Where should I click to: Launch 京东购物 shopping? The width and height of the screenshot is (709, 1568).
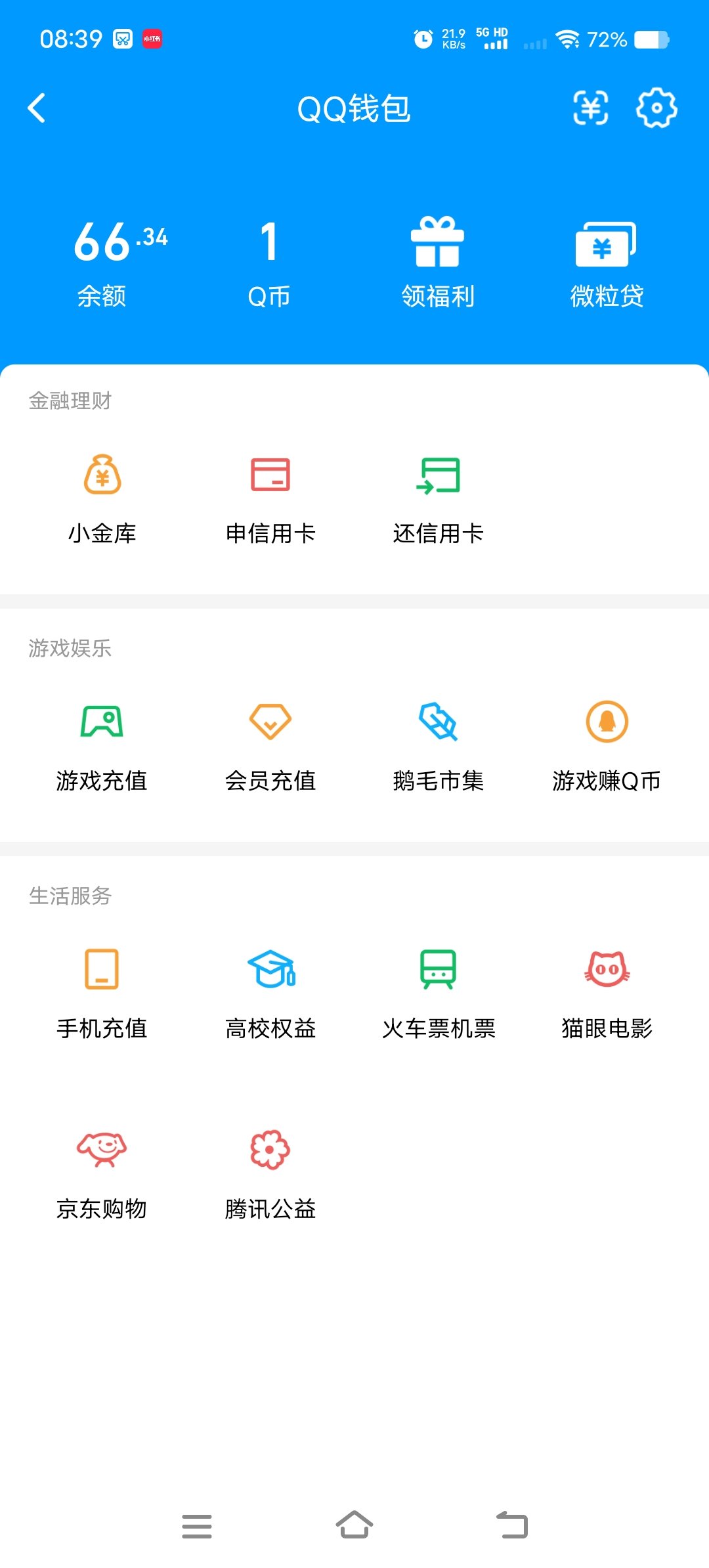pyautogui.click(x=102, y=1173)
